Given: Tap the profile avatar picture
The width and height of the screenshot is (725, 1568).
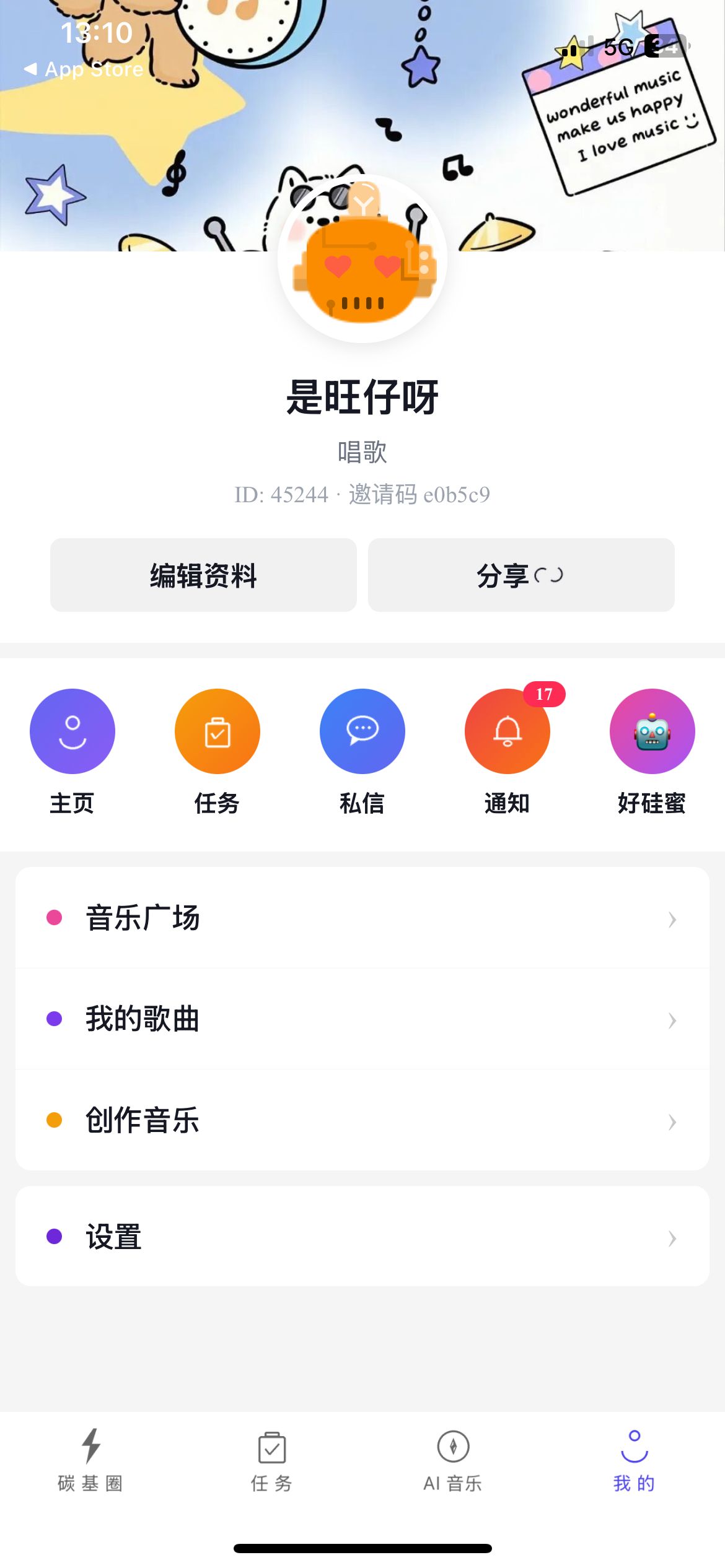Looking at the screenshot, I should click(362, 259).
